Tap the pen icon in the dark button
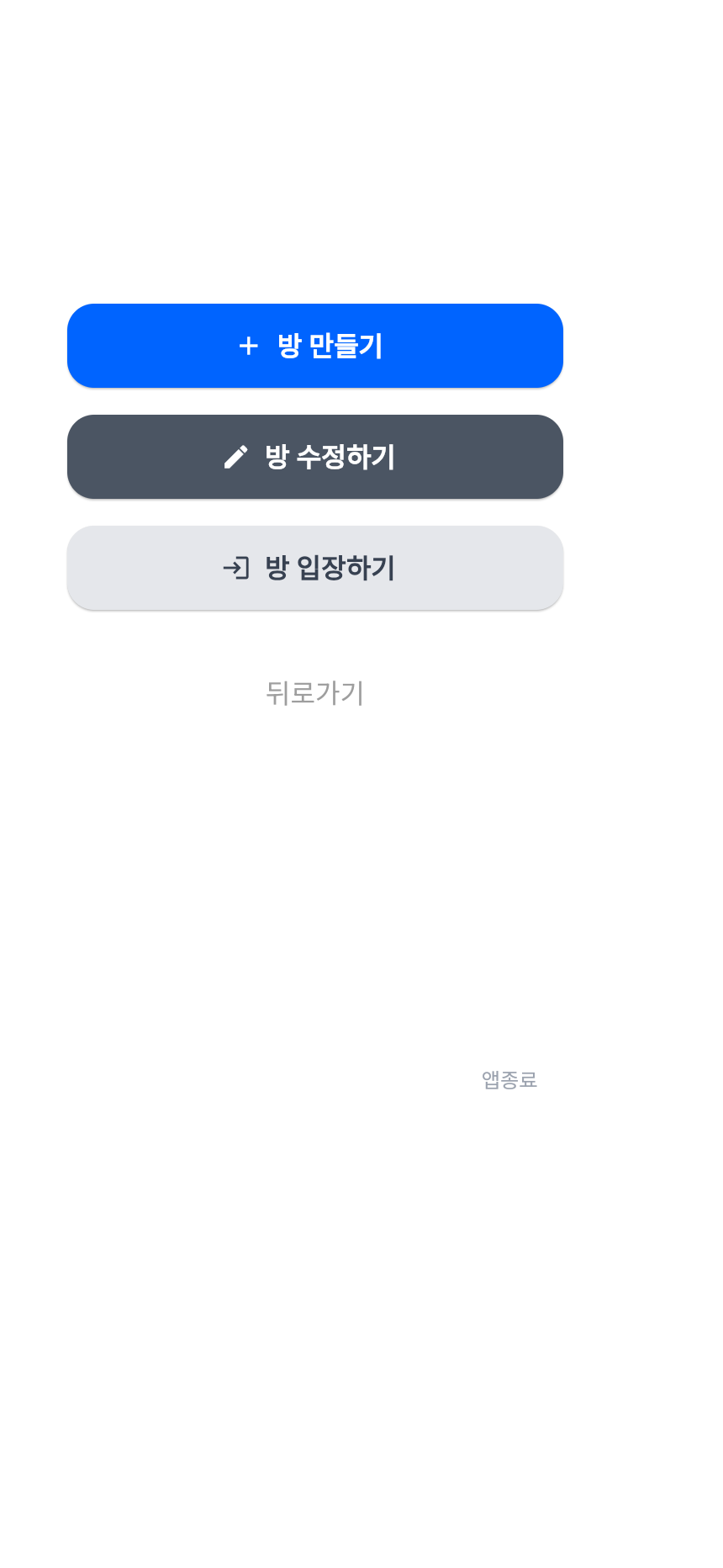 click(x=235, y=456)
